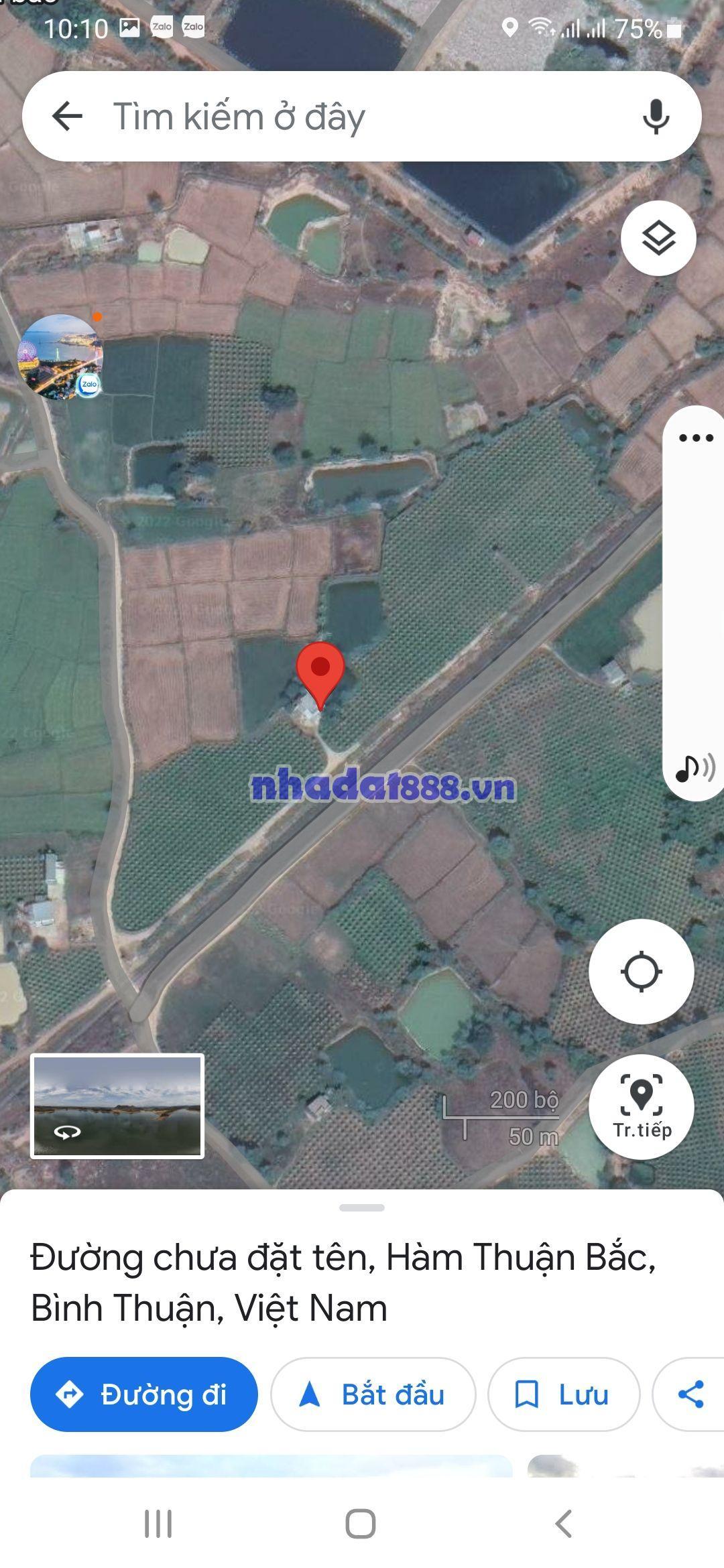Open Live View 'Tr.tiếp' button
The image size is (724, 1568).
(641, 1106)
